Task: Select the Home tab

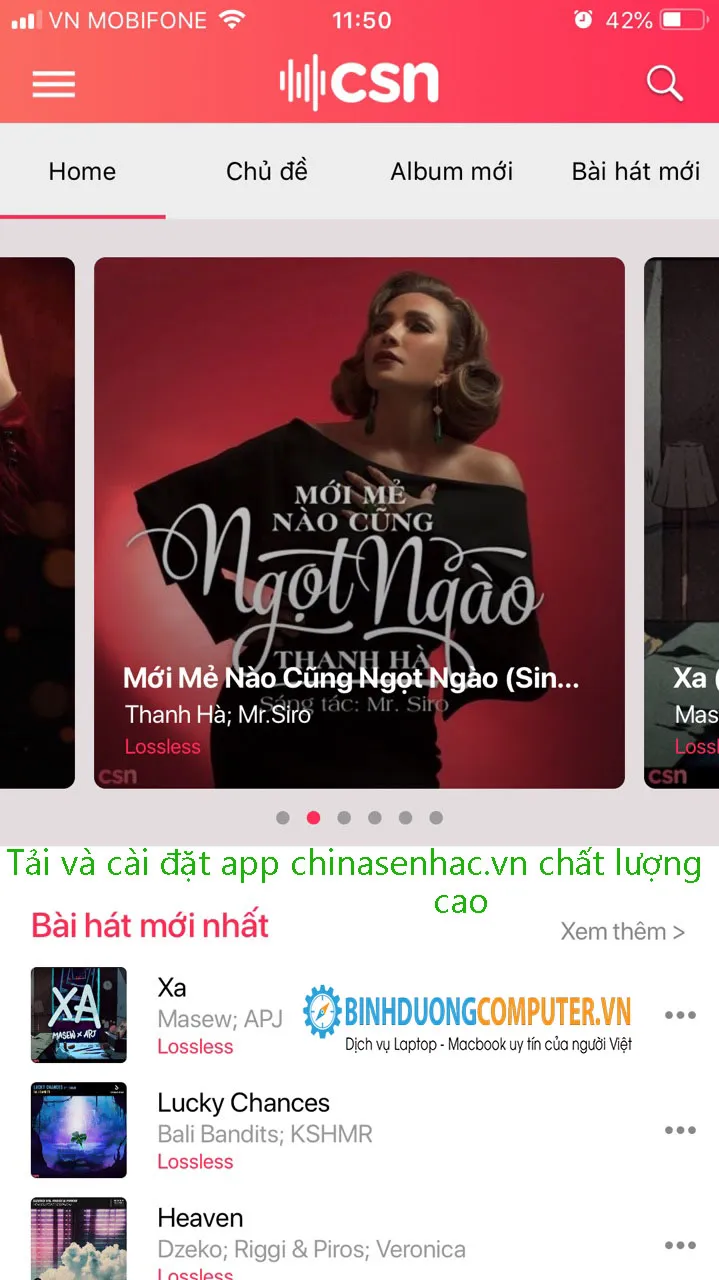Action: [x=82, y=171]
